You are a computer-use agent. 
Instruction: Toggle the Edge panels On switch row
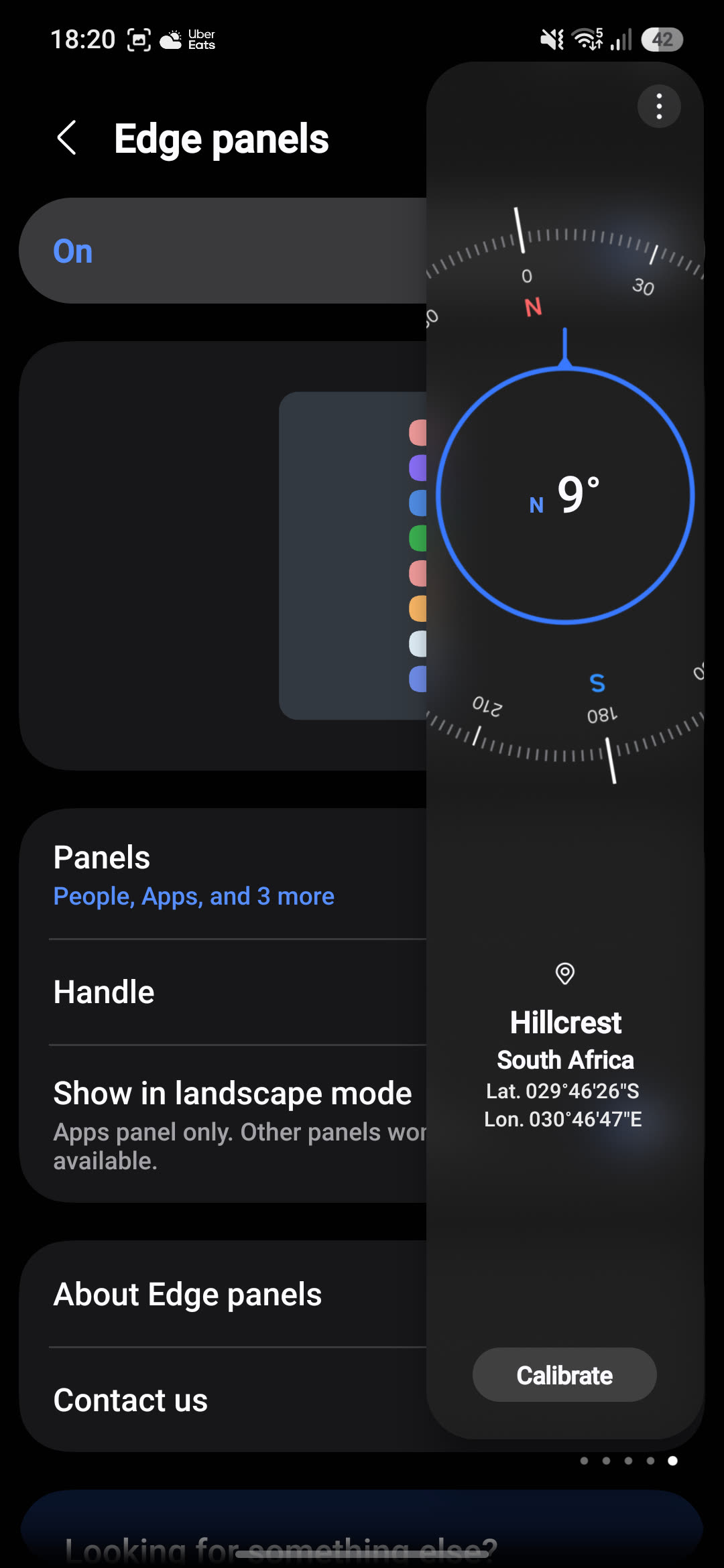click(223, 251)
